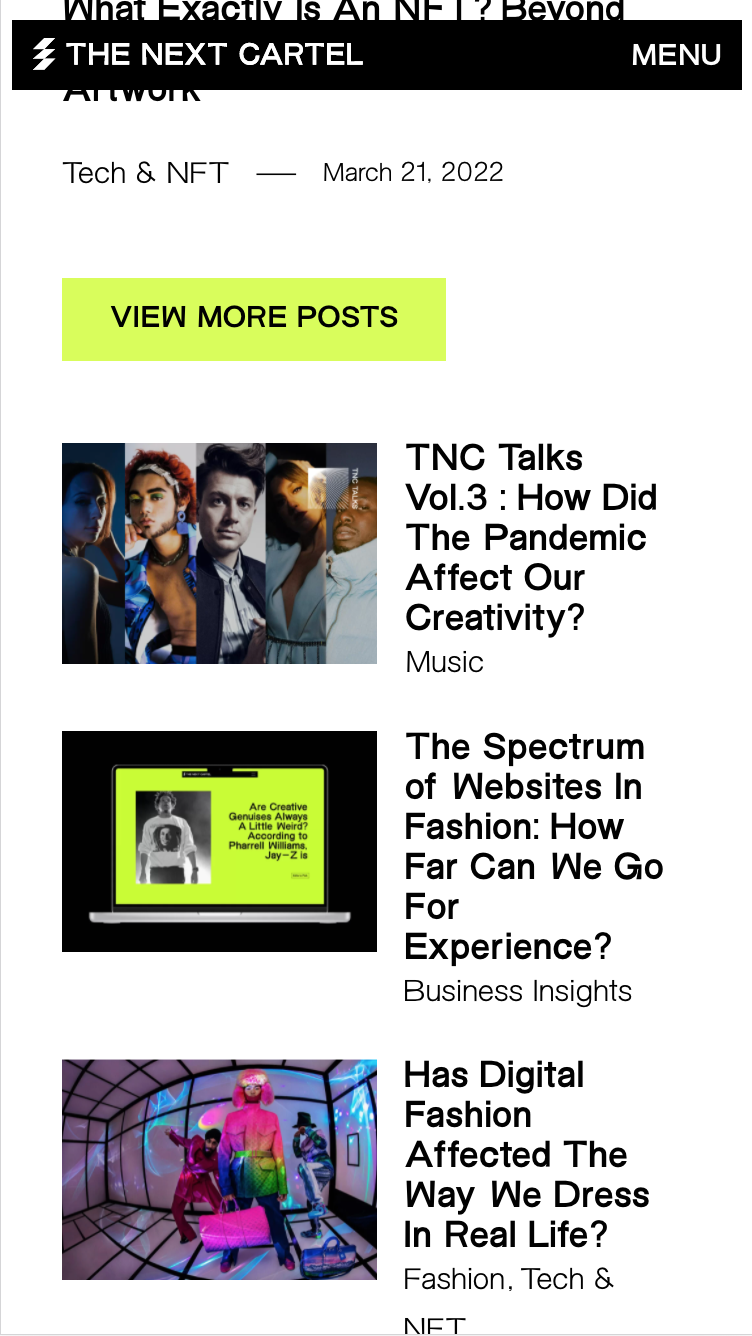Open the Business Insights category link
Viewport: 752px width, 1336px height.
click(x=517, y=991)
